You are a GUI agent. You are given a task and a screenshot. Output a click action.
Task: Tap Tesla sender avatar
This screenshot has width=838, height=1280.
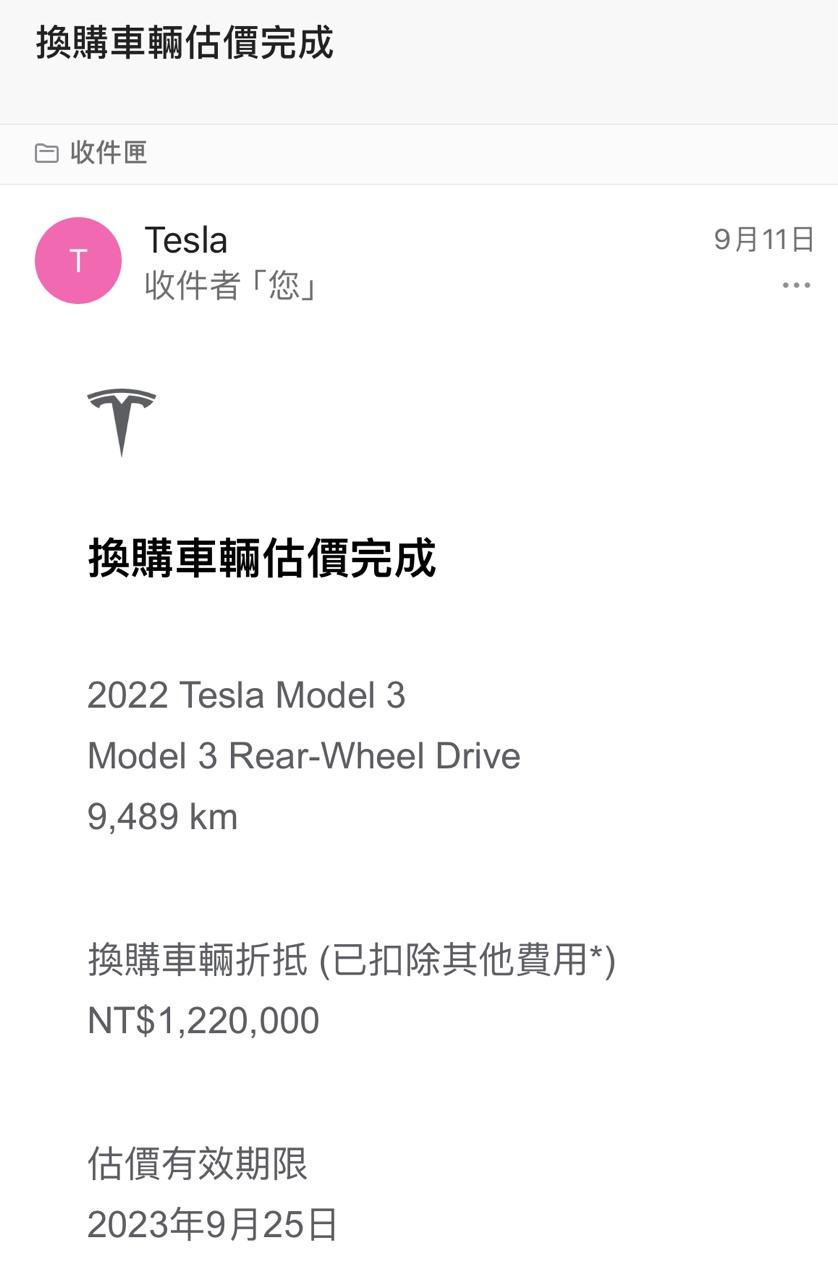pyautogui.click(x=78, y=261)
